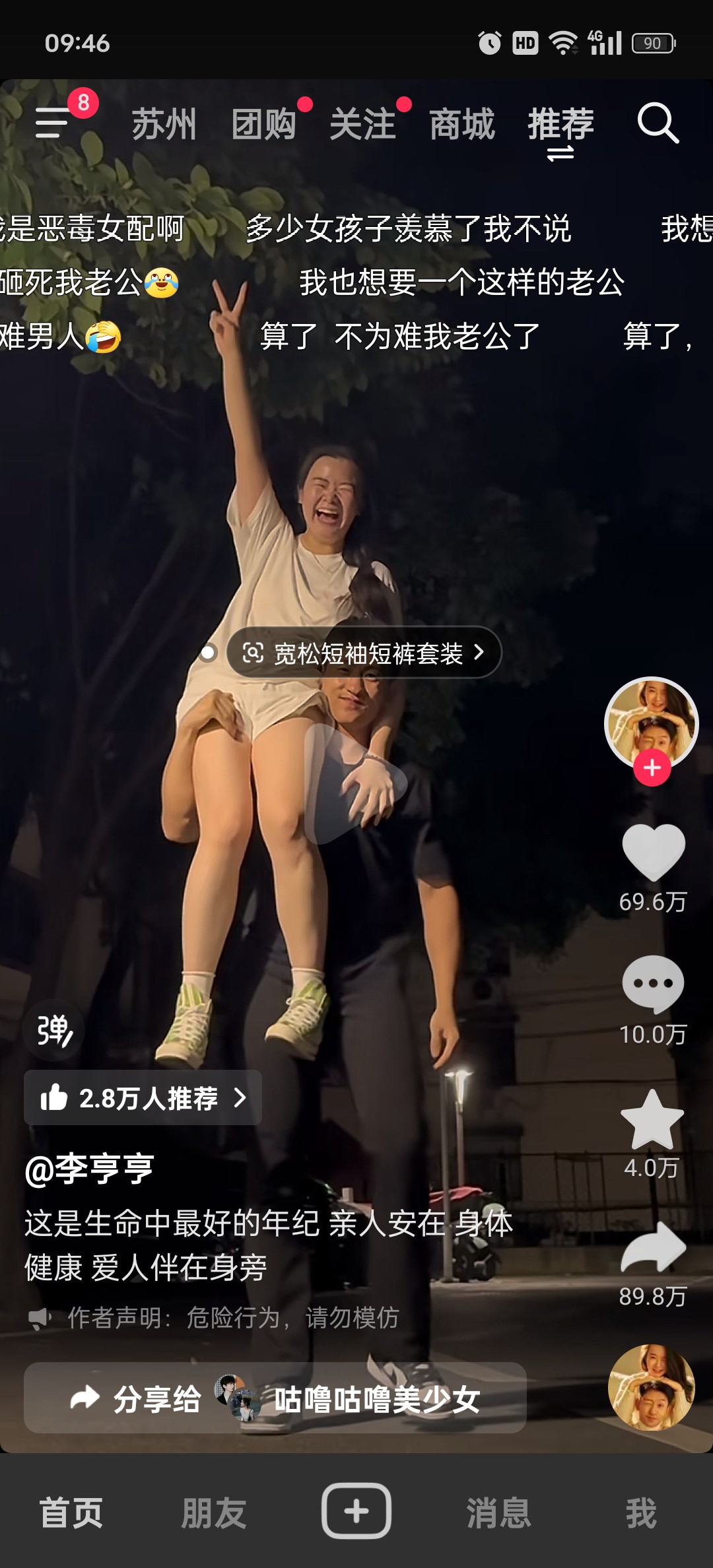Switch to the 关注 tab
Screen dimensions: 713x1568
pyautogui.click(x=362, y=124)
